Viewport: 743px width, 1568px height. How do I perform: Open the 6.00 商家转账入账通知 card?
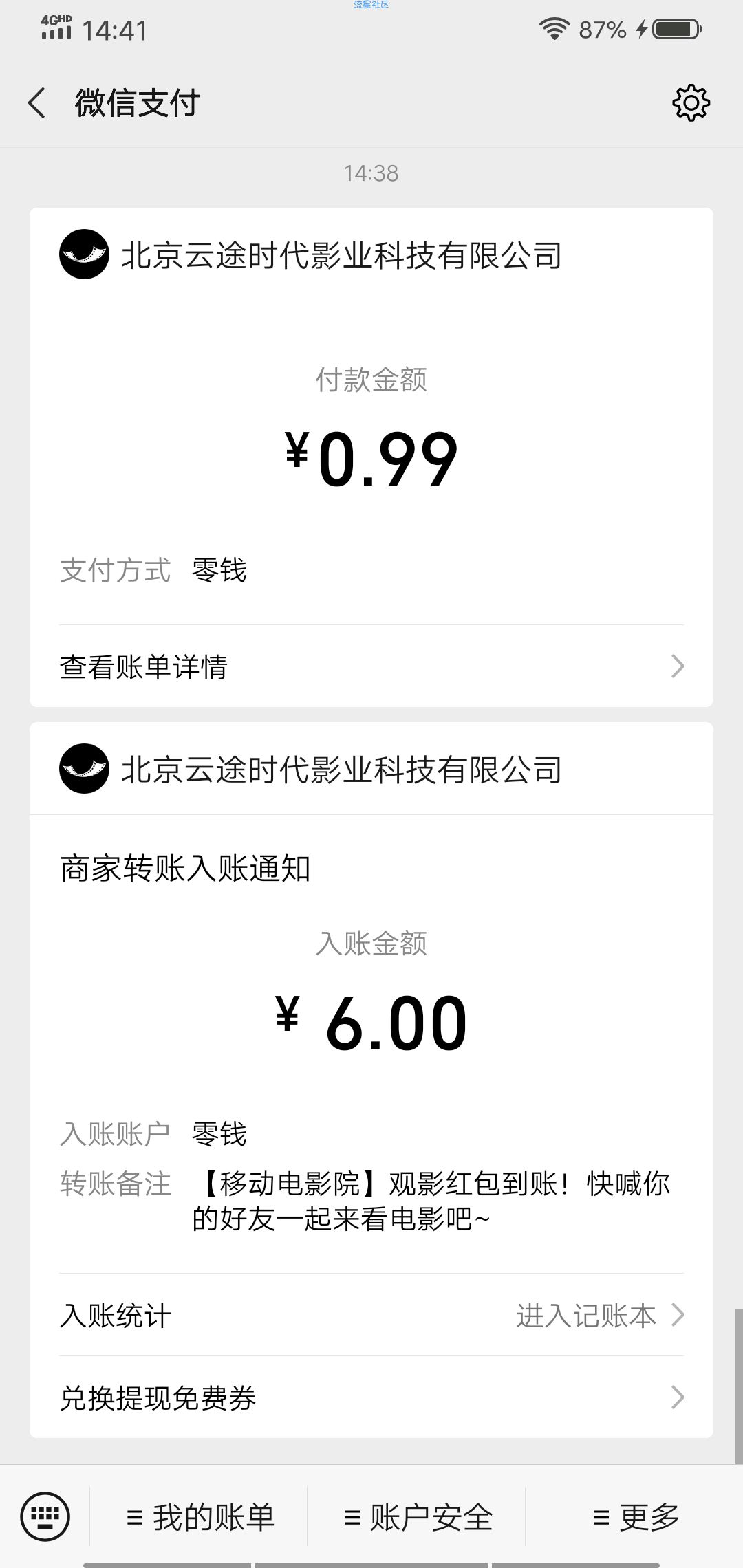point(371,1080)
